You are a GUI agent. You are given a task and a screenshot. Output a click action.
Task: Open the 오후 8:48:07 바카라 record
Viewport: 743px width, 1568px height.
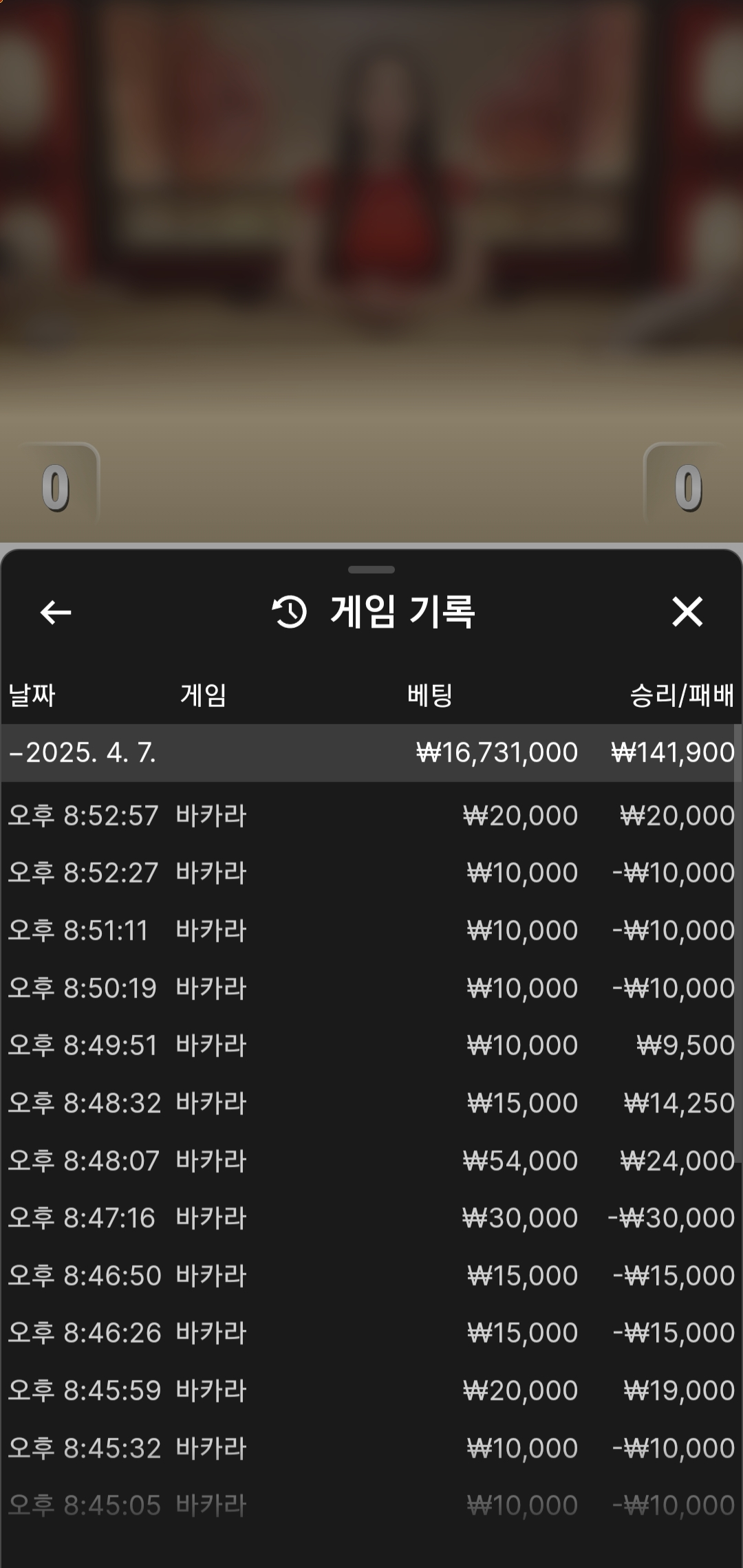click(371, 1161)
